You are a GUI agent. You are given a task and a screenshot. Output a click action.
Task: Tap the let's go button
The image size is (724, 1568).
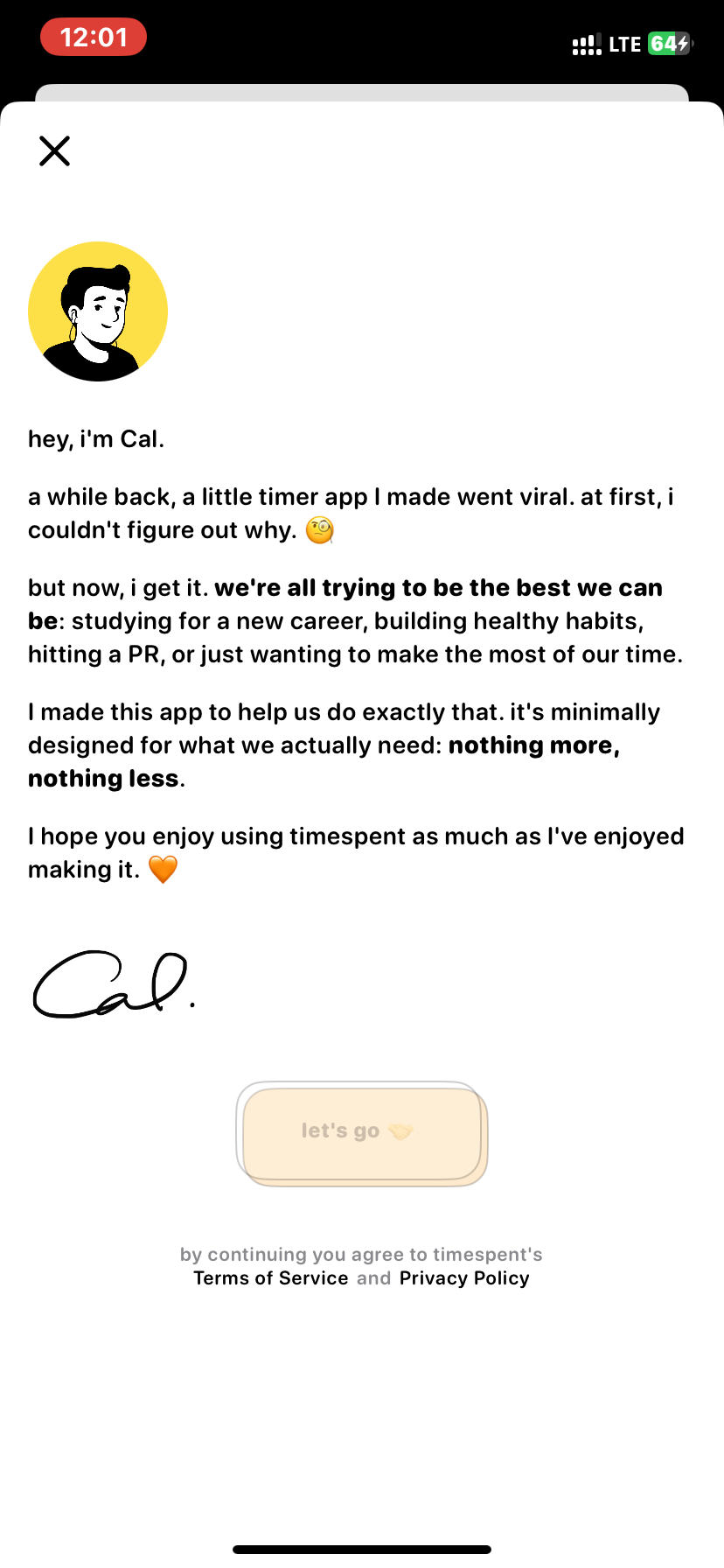coord(361,1133)
